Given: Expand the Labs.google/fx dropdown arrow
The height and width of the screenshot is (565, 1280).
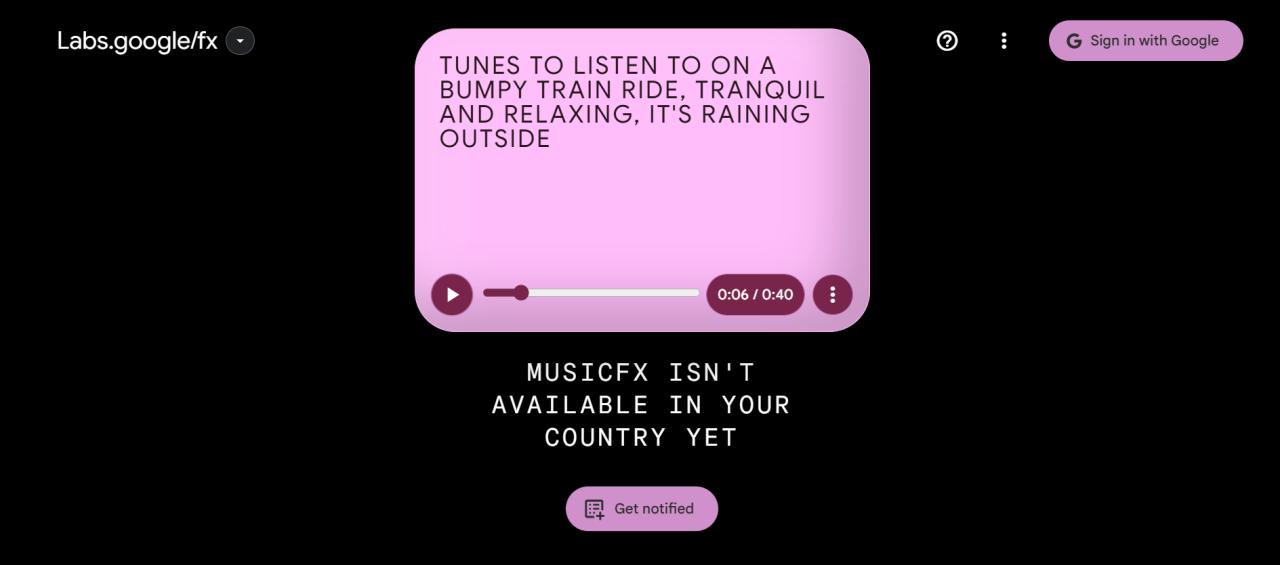Looking at the screenshot, I should 240,41.
